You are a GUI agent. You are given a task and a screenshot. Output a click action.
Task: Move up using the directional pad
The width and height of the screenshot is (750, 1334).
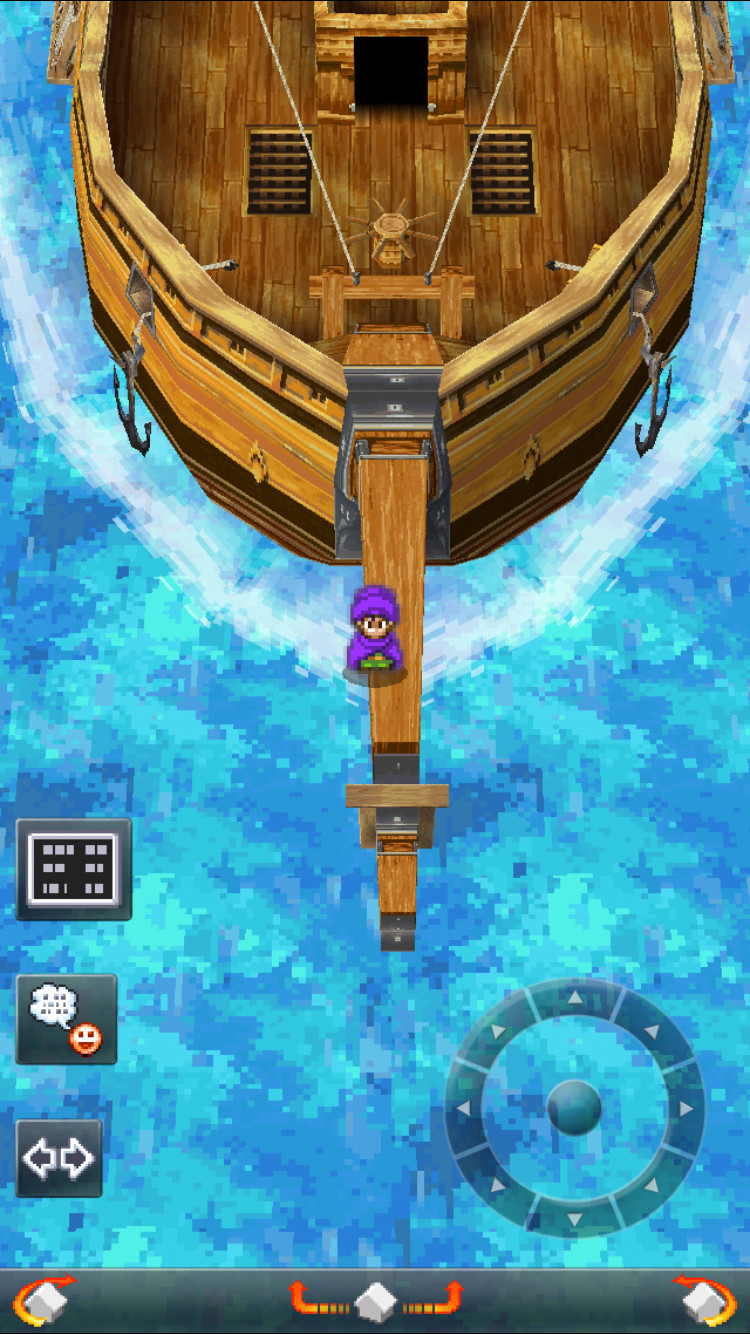(575, 997)
